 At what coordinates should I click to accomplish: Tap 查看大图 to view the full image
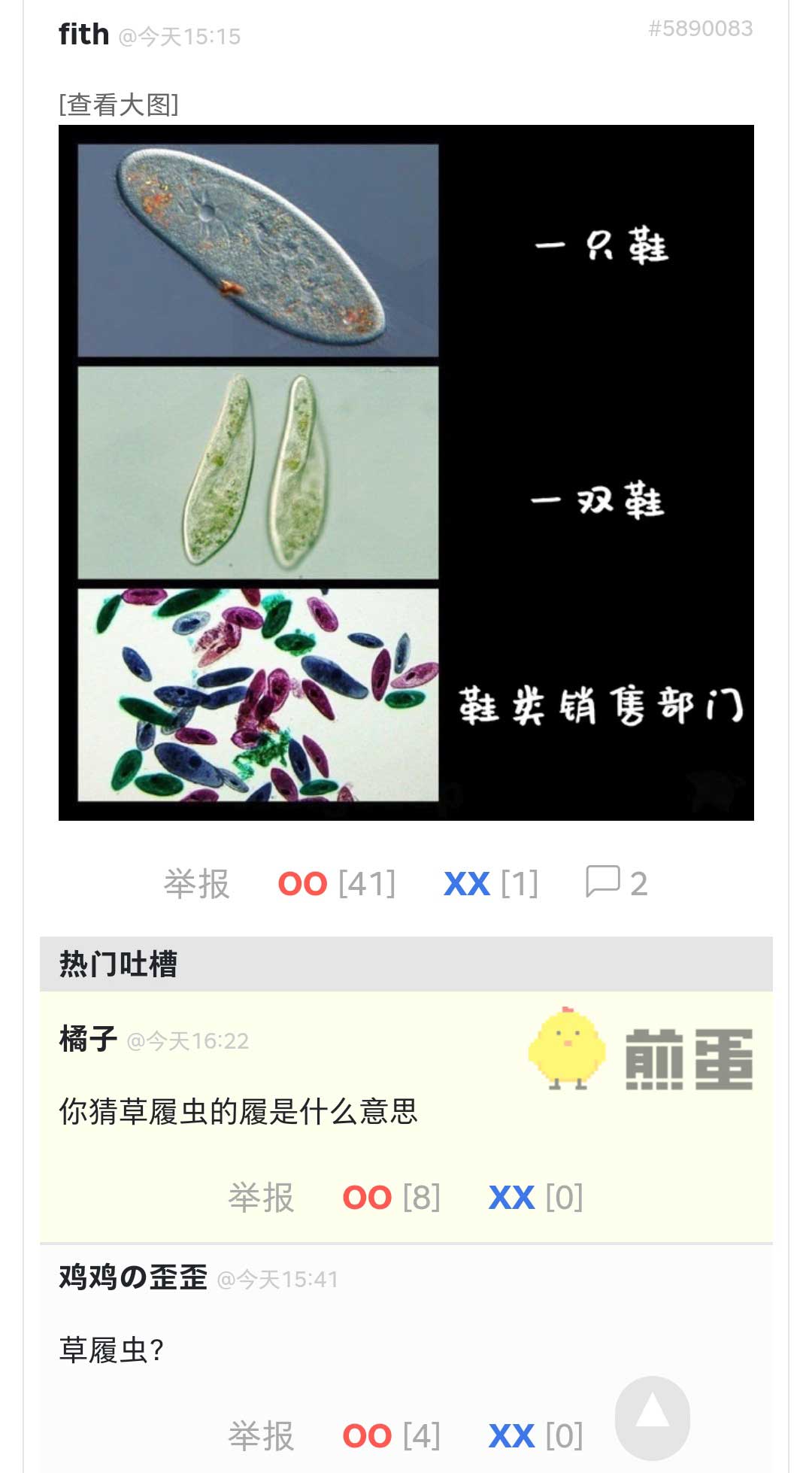(119, 105)
